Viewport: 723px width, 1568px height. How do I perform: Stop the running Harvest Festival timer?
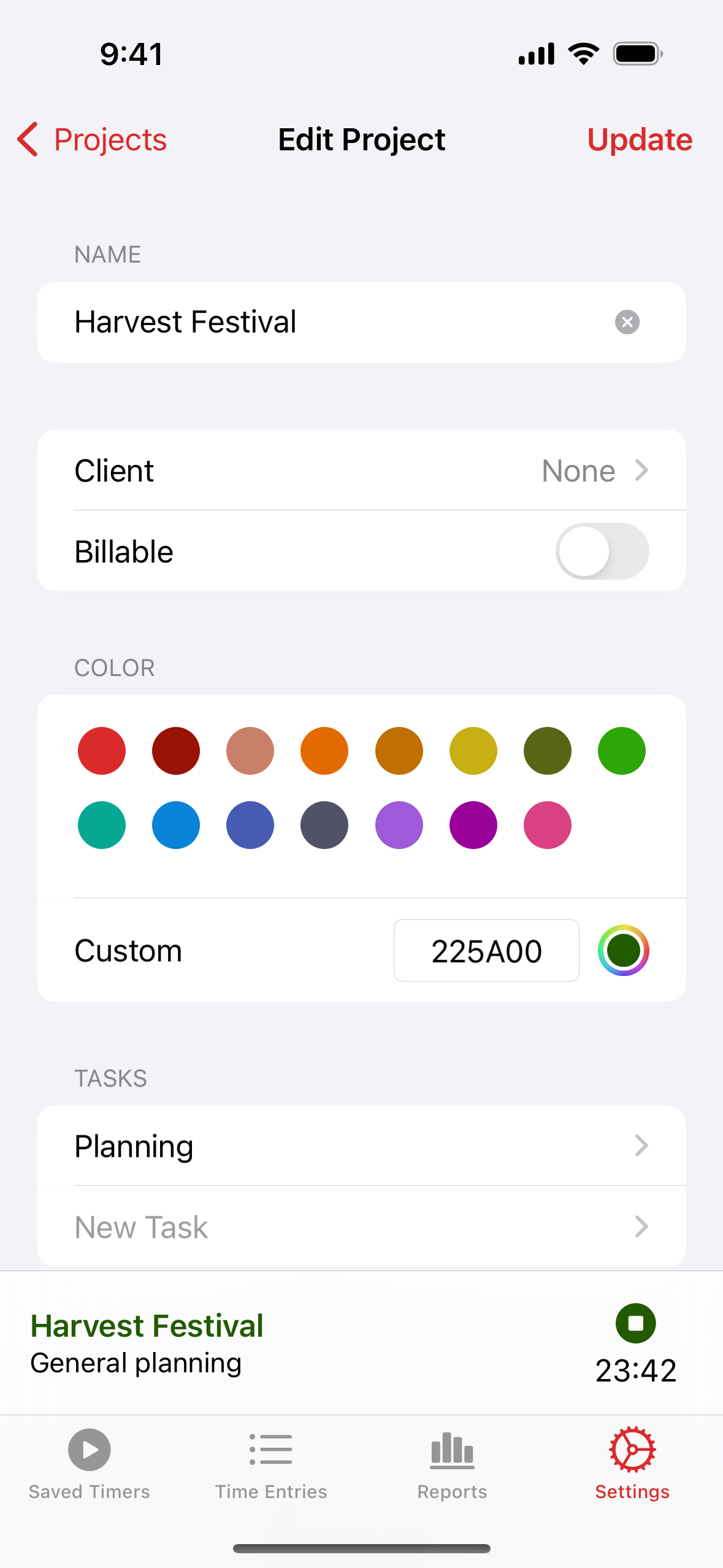(636, 1323)
